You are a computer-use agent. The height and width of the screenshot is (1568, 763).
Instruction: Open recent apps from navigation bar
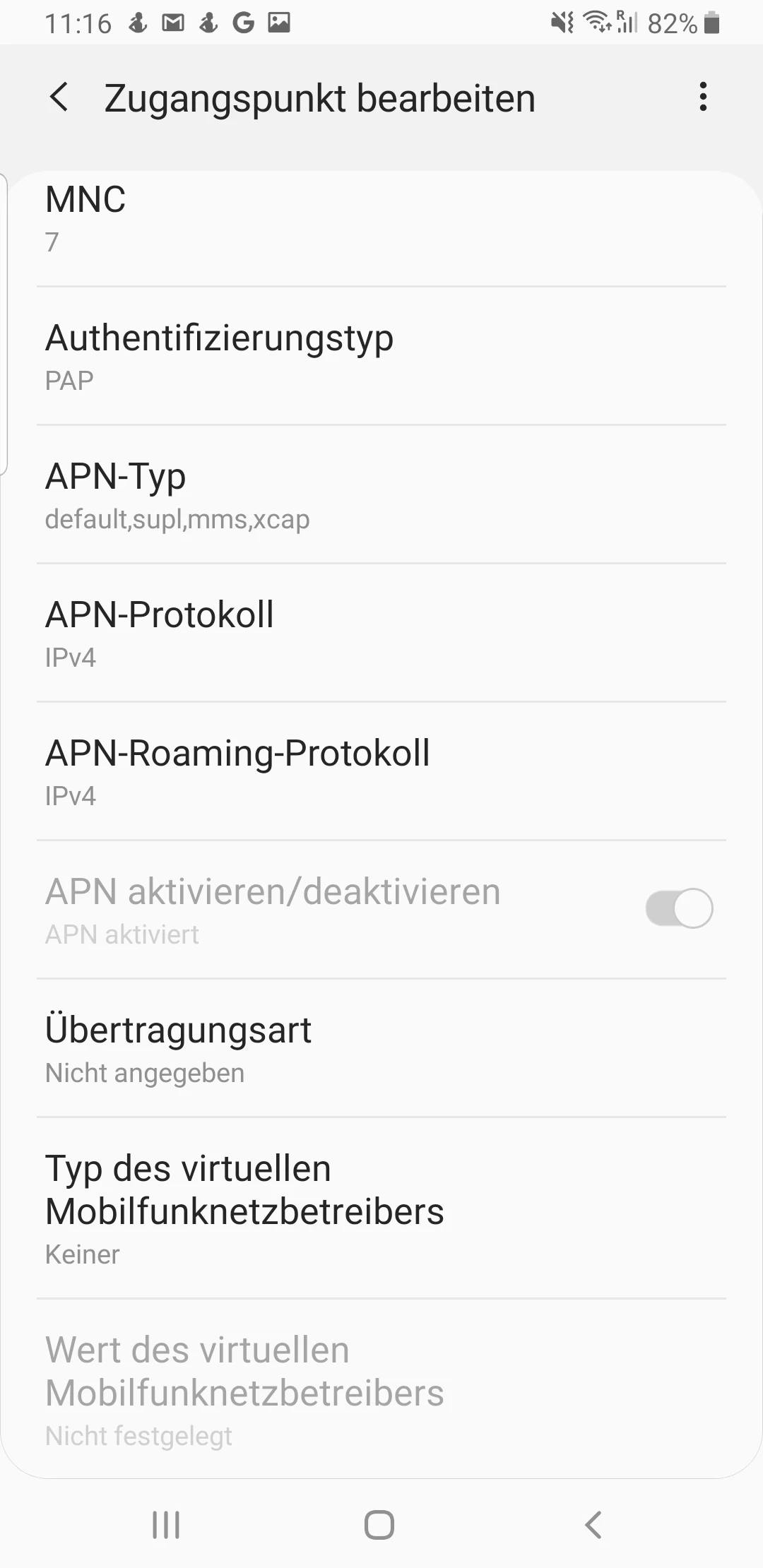(167, 1524)
